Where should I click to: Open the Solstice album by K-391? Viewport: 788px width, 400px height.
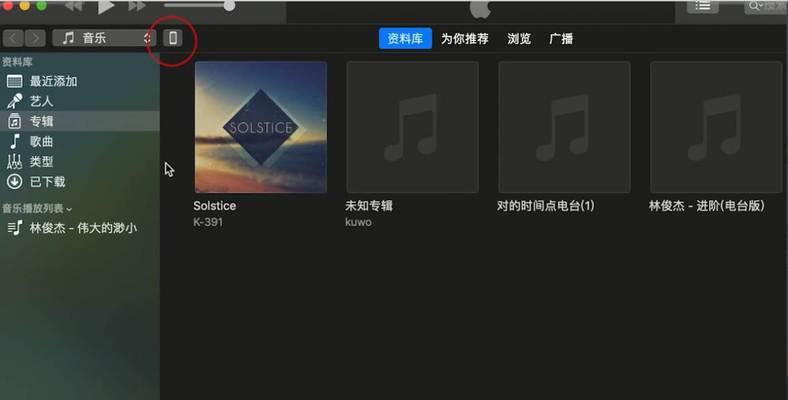pyautogui.click(x=260, y=127)
